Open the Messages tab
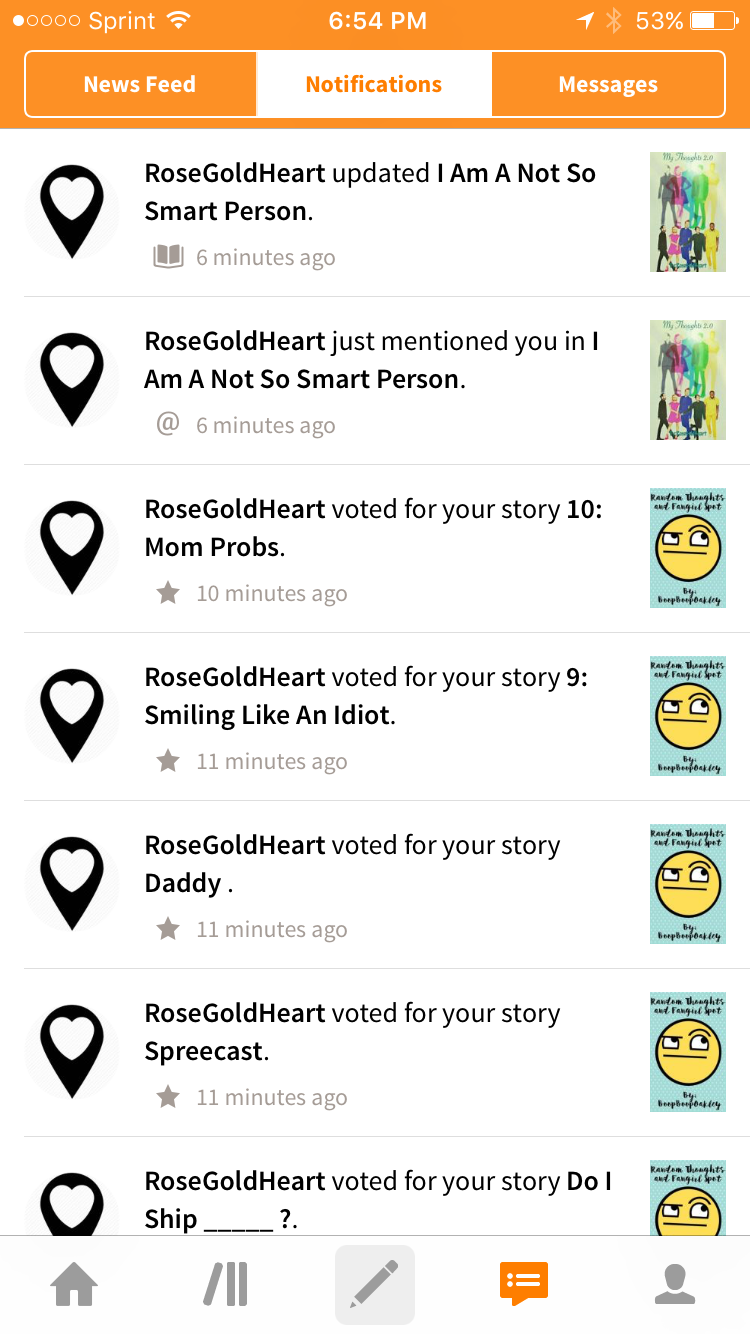This screenshot has width=750, height=1334. 608,84
